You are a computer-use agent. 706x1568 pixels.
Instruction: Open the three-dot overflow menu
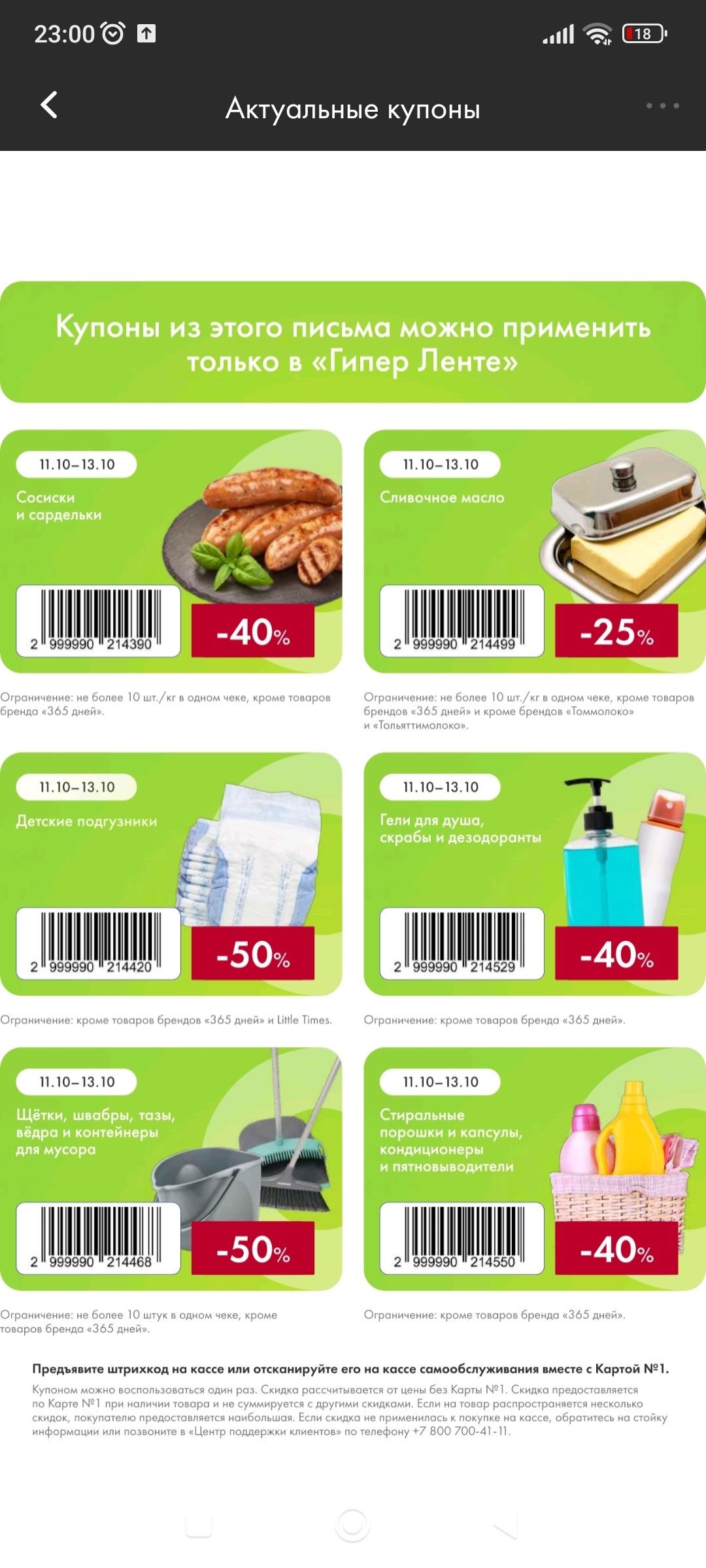(x=662, y=106)
